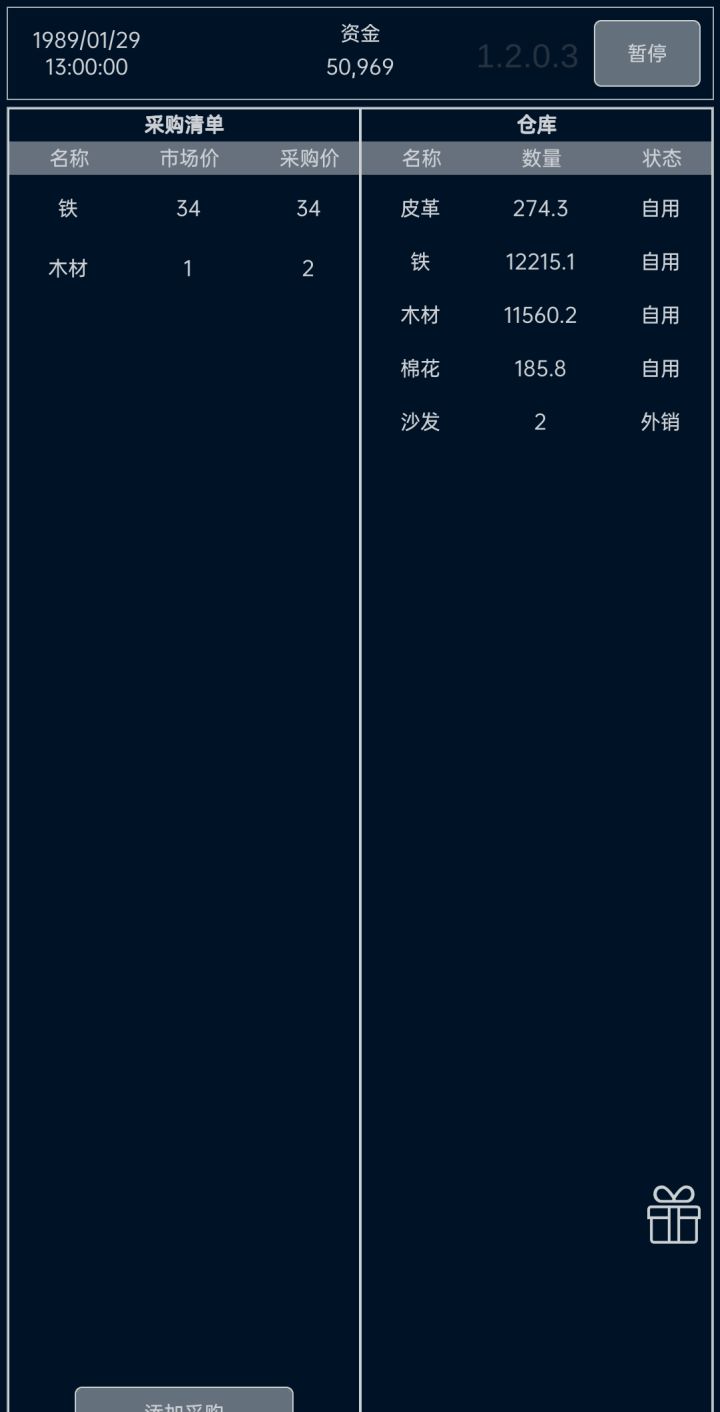Open the 铁 entry in the purchase list
Screen dimensions: 720x1412
(x=66, y=208)
